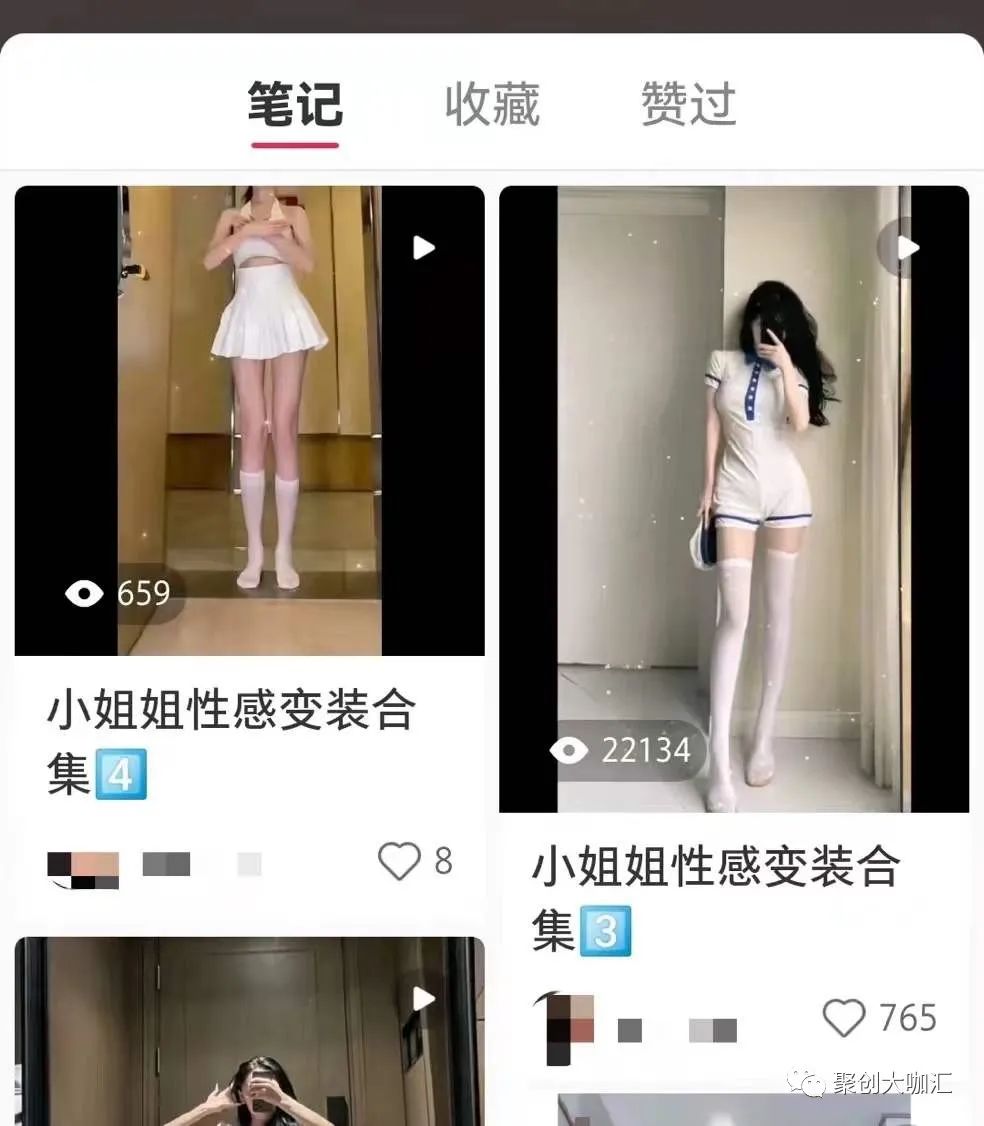The height and width of the screenshot is (1126, 984).
Task: Open the thumbnail of the girl in white skirt
Action: click(x=249, y=420)
